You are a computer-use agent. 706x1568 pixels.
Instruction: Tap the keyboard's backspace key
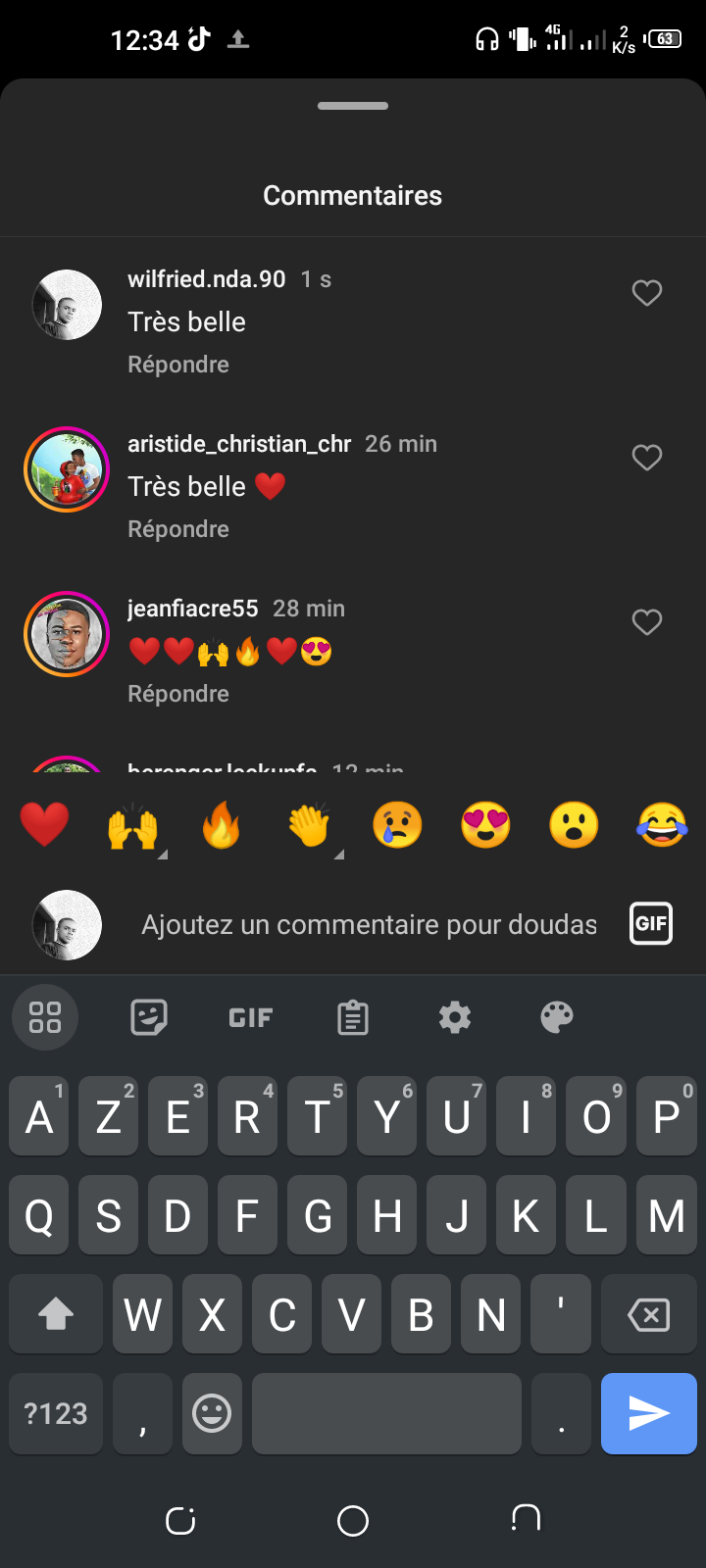[649, 1314]
